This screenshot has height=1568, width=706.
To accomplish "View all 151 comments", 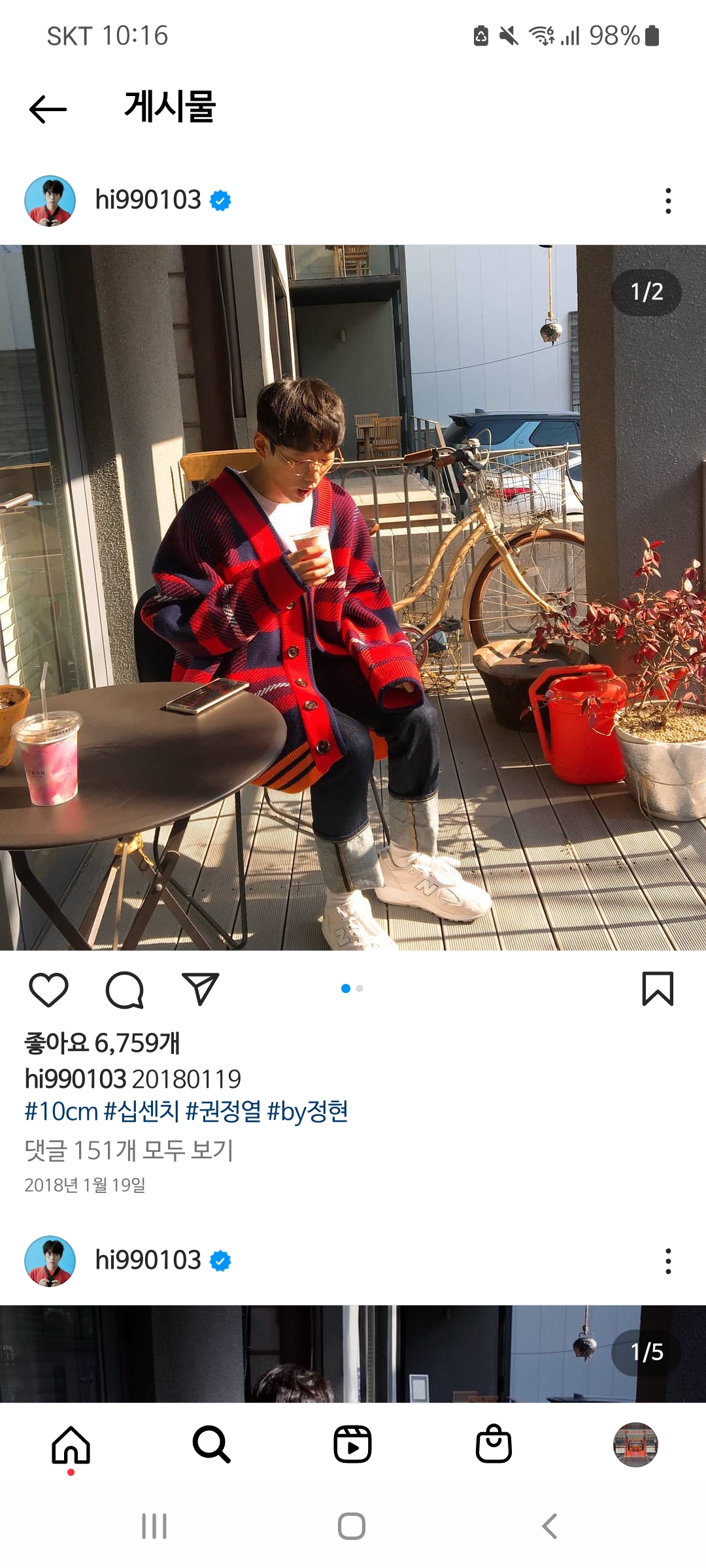I will tap(129, 1151).
